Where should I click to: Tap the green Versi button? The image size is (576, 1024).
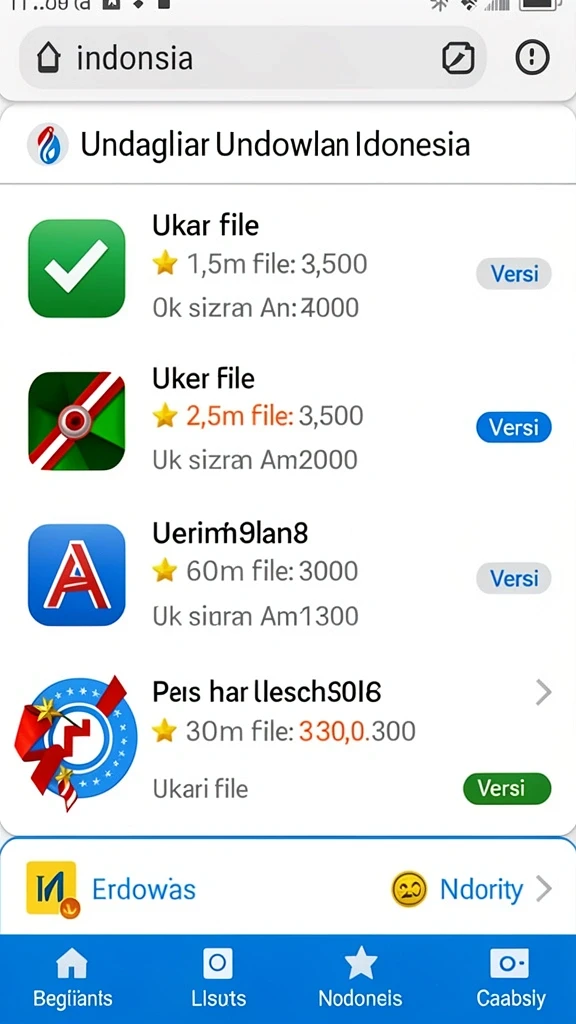click(507, 788)
